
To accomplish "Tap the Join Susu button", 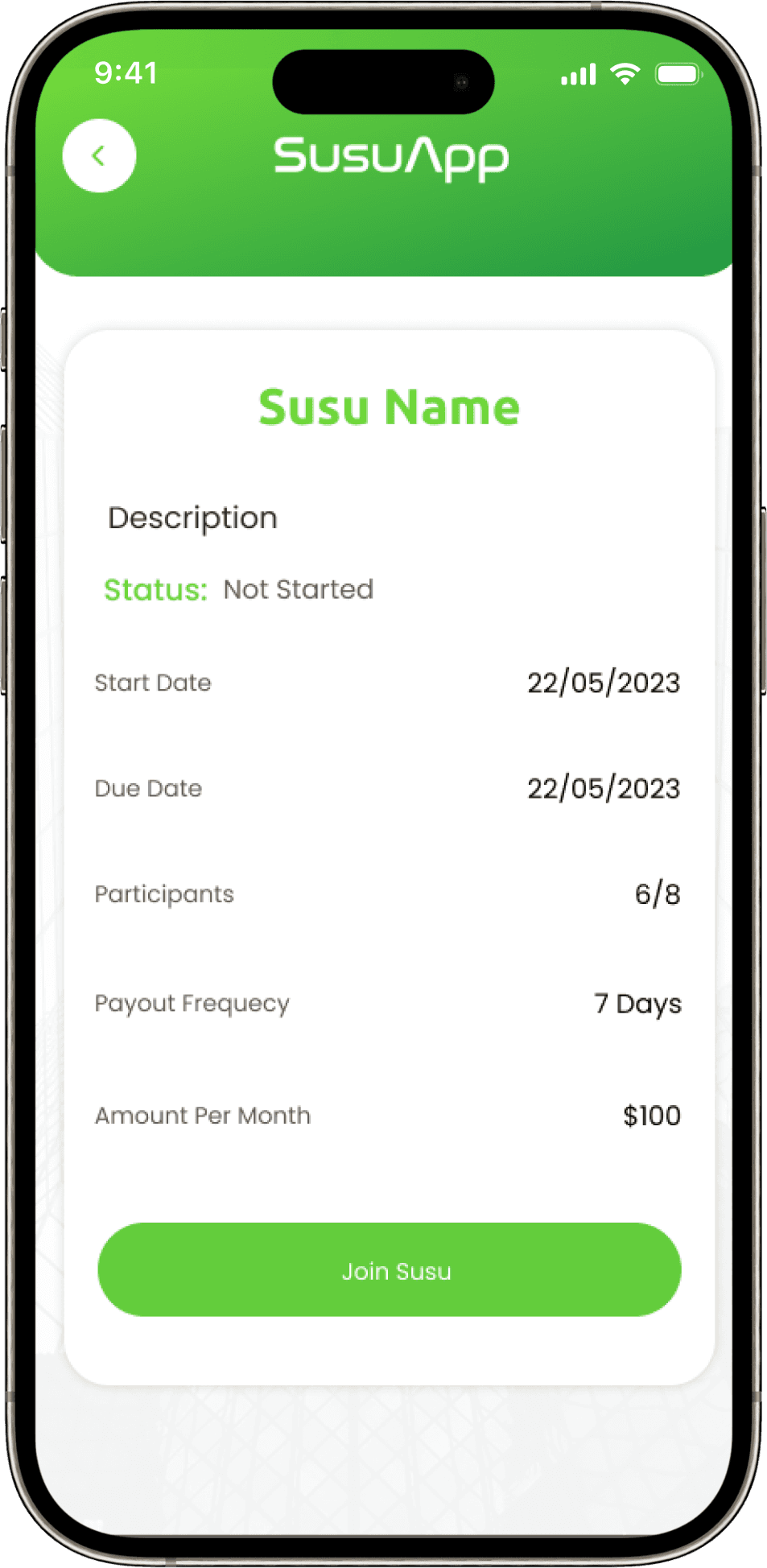I will 390,1270.
